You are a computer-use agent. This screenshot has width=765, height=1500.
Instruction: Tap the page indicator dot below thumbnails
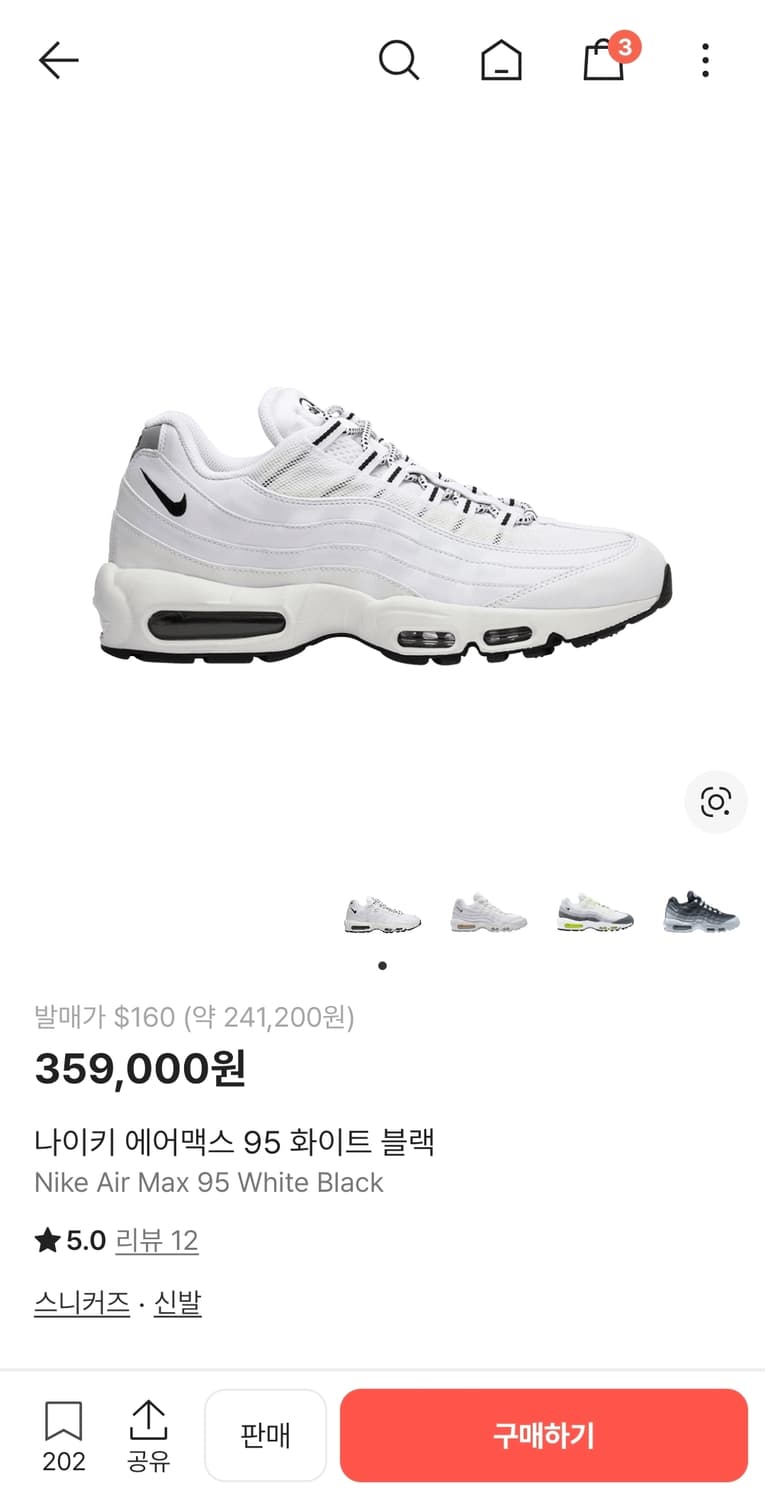(x=382, y=965)
